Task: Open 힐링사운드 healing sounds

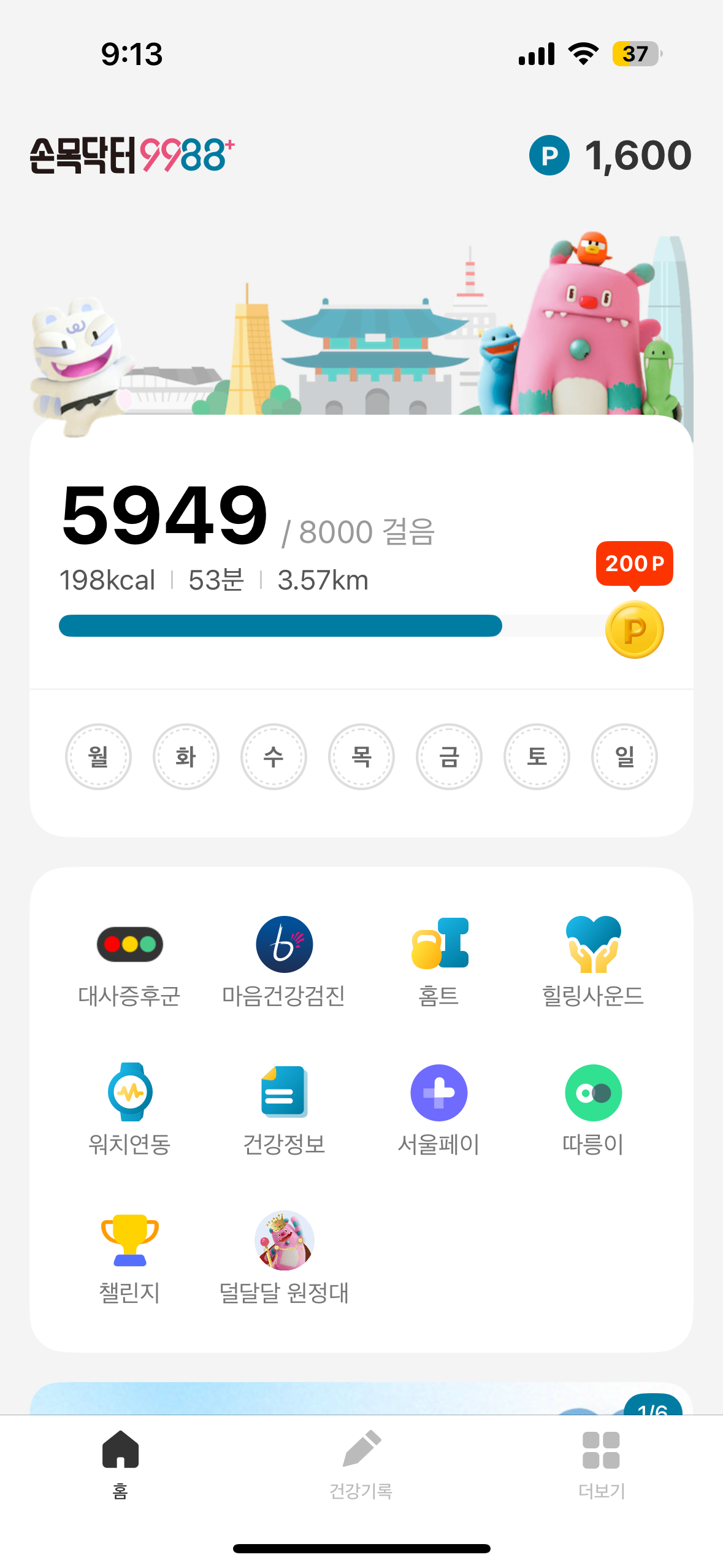Action: 593,962
